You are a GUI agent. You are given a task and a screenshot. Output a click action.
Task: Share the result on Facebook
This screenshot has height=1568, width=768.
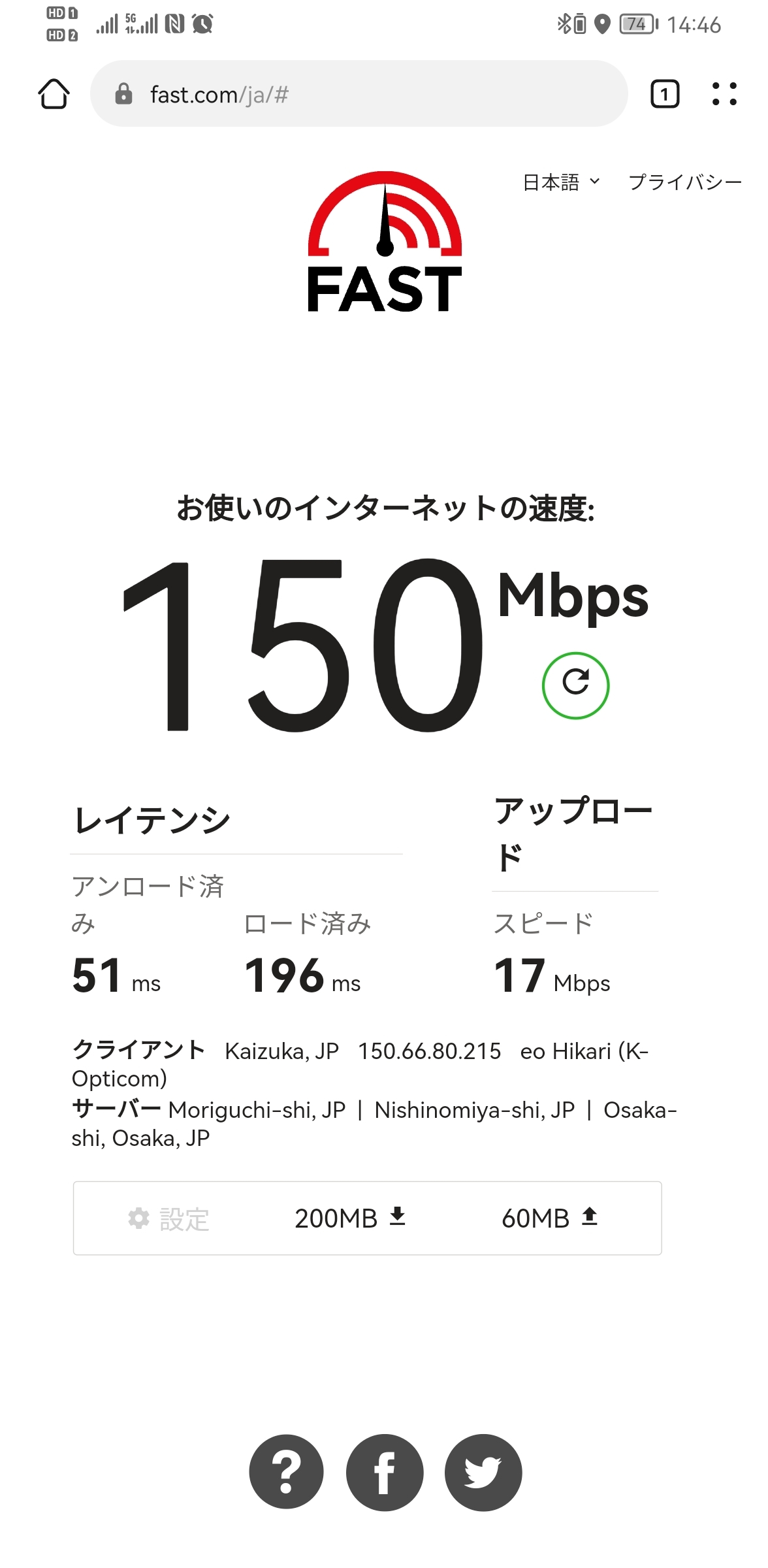[x=385, y=1473]
